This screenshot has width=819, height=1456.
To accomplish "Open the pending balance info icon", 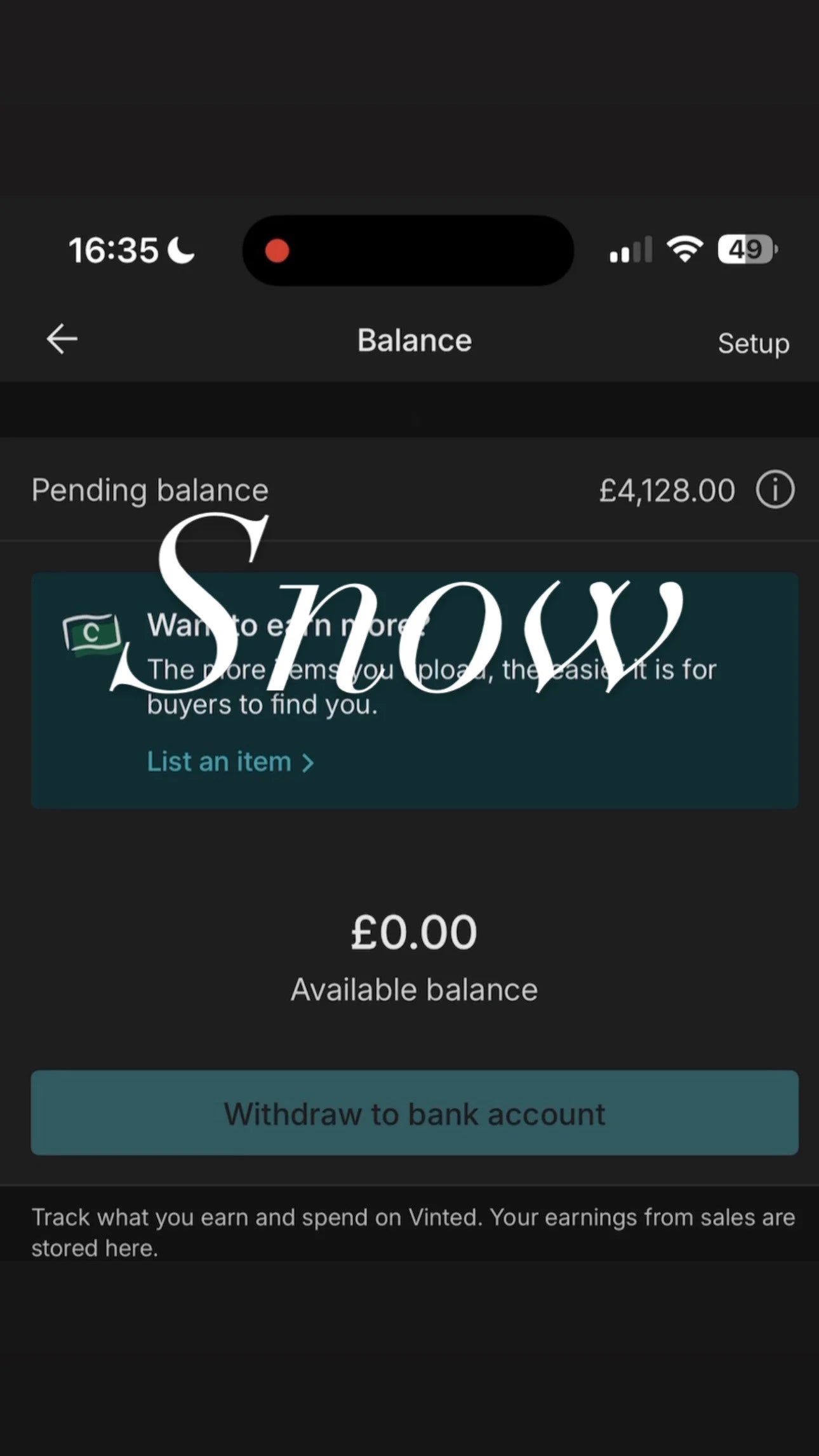I will click(x=775, y=490).
